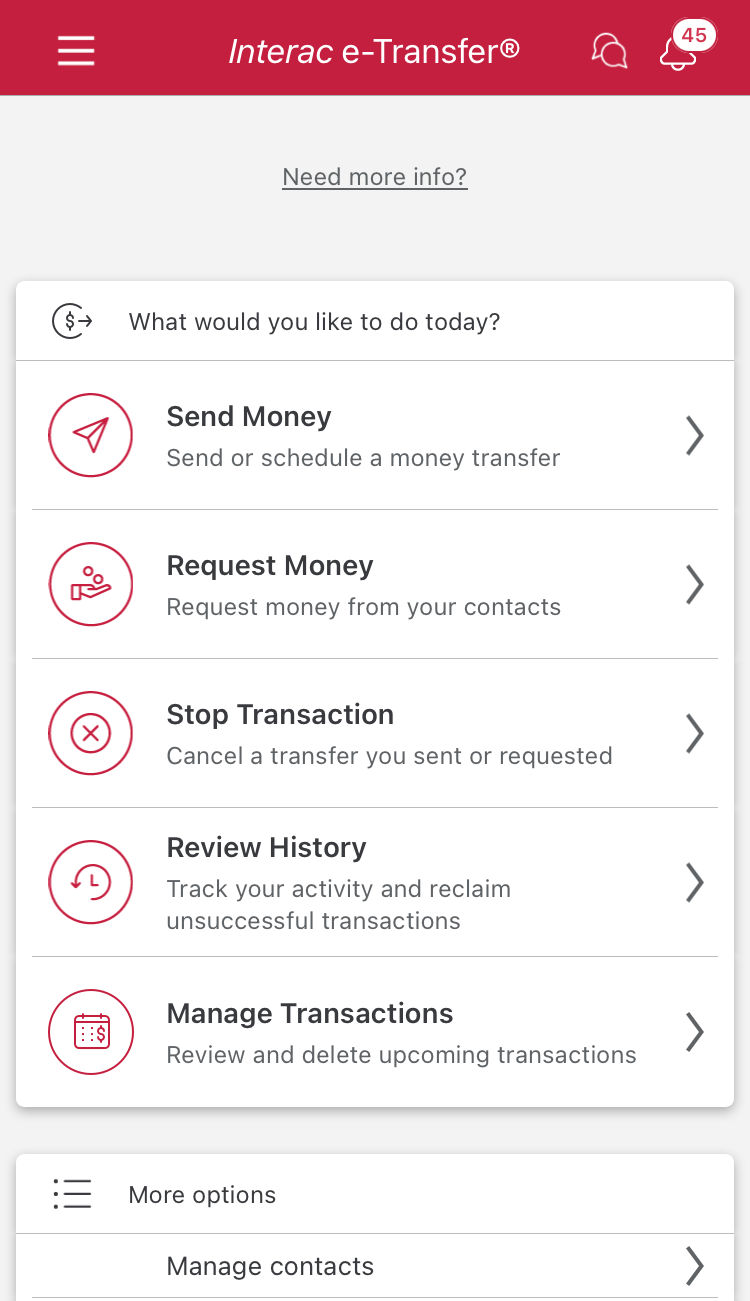The height and width of the screenshot is (1301, 750).
Task: Choose Manage Transactions
Action: point(375,1032)
